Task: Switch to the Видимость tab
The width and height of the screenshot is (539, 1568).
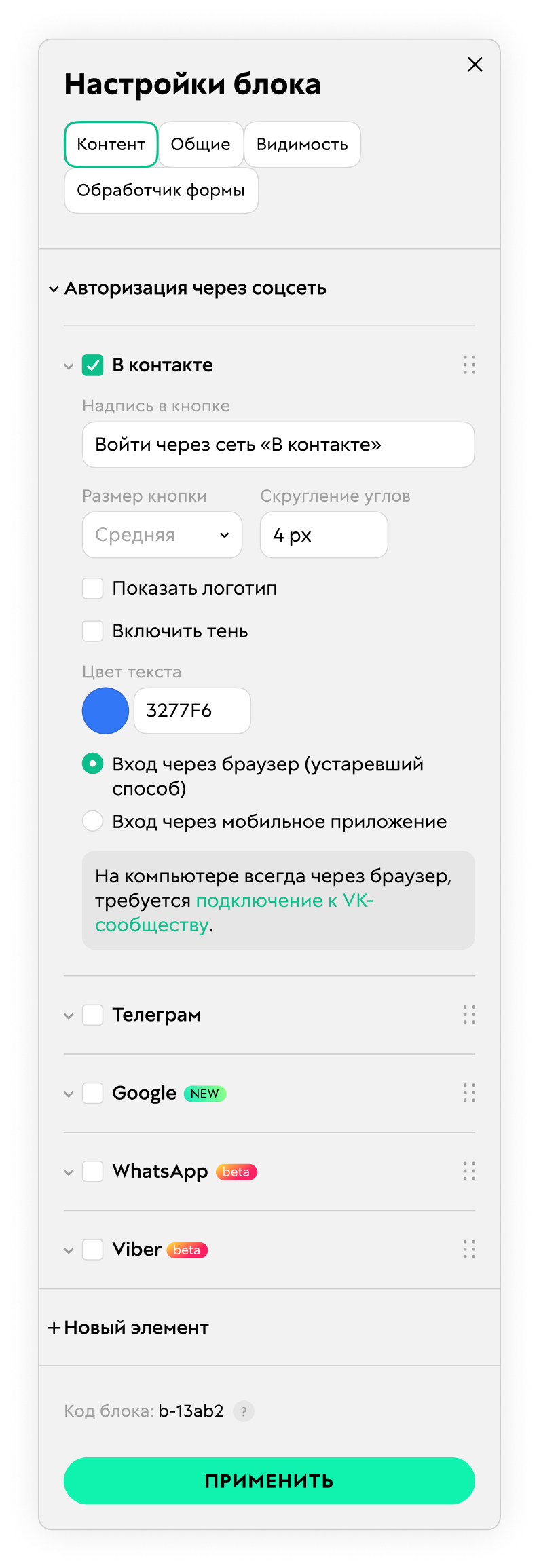Action: click(302, 144)
